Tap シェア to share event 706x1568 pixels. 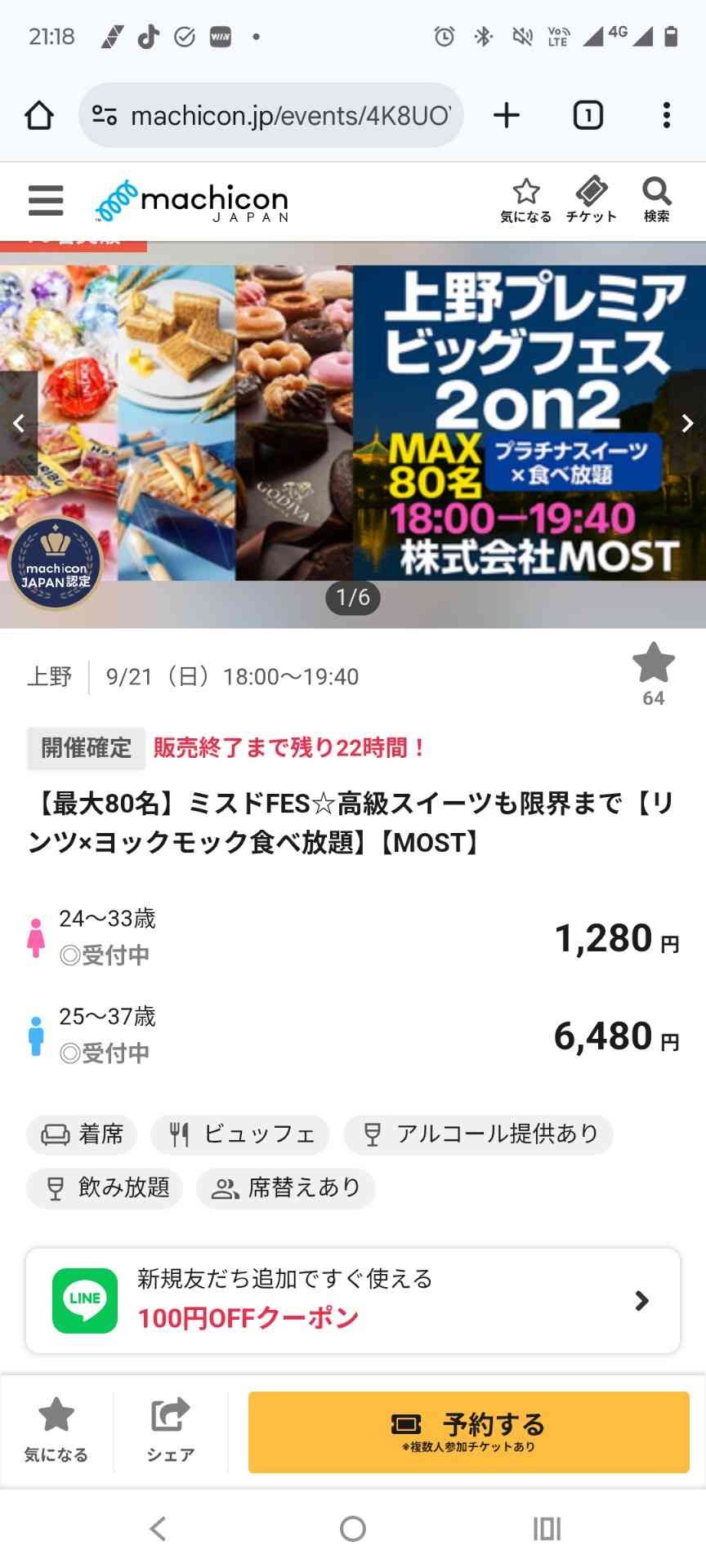pyautogui.click(x=170, y=1431)
